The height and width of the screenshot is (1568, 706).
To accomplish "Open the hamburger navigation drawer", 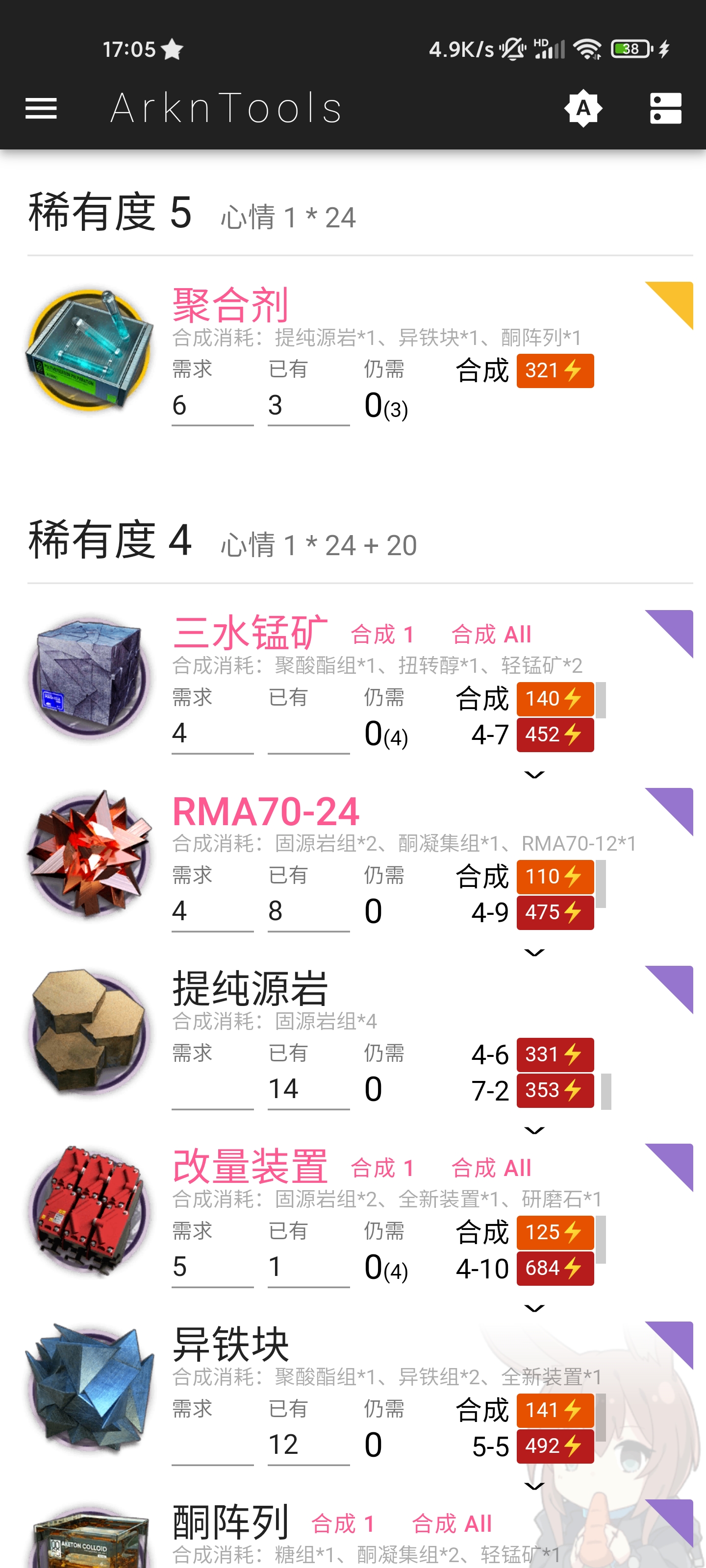I will (x=41, y=109).
